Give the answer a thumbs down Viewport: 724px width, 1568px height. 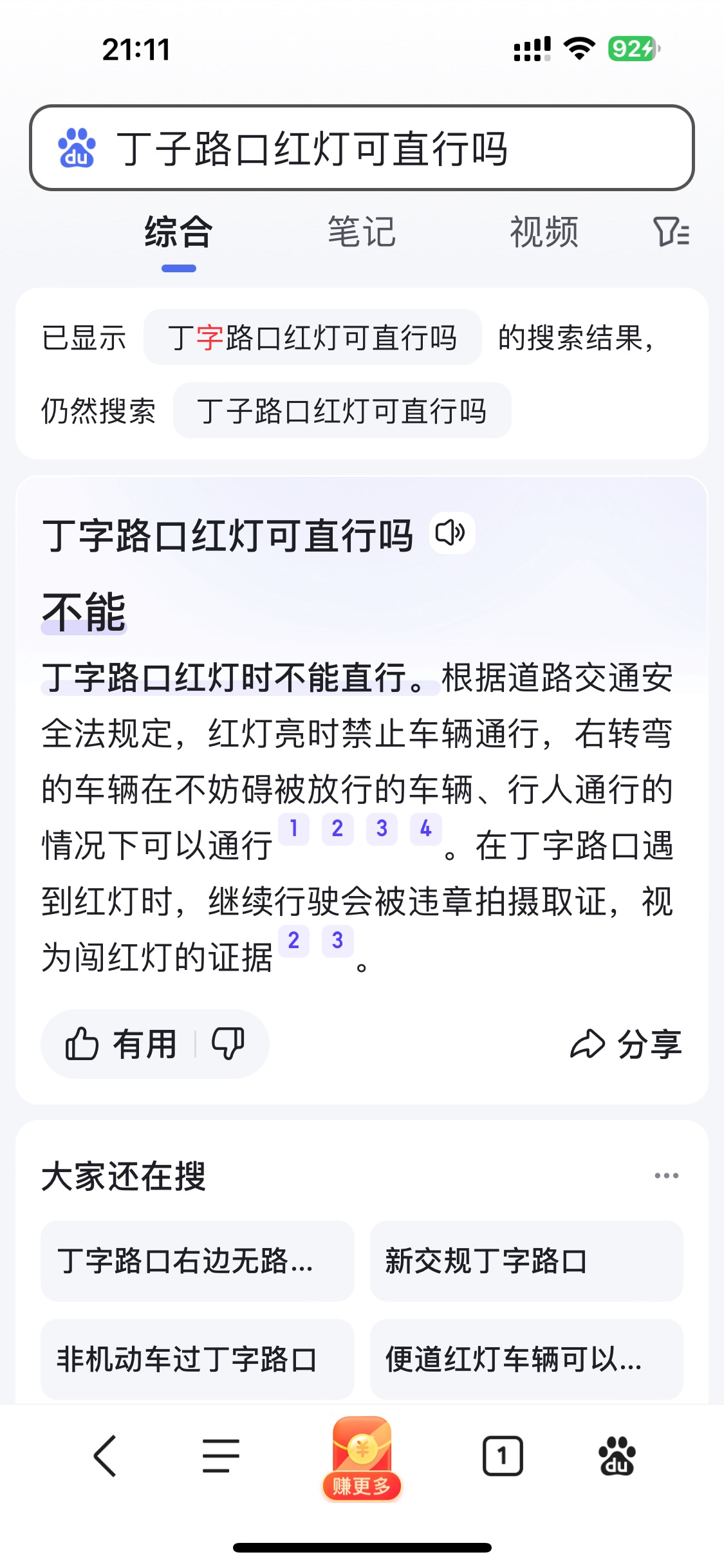click(228, 1043)
